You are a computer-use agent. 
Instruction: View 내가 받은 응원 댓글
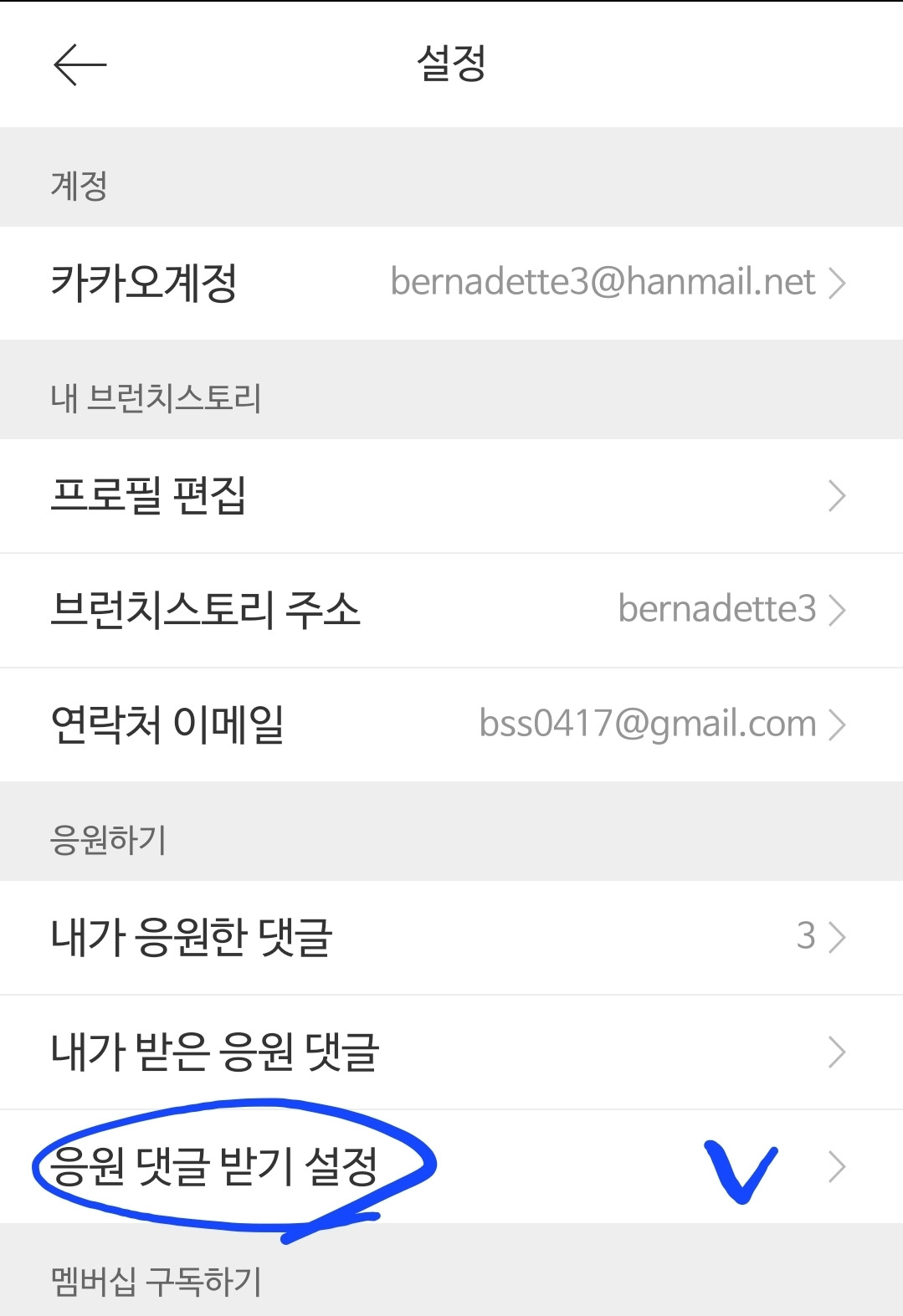pyautogui.click(x=451, y=1052)
